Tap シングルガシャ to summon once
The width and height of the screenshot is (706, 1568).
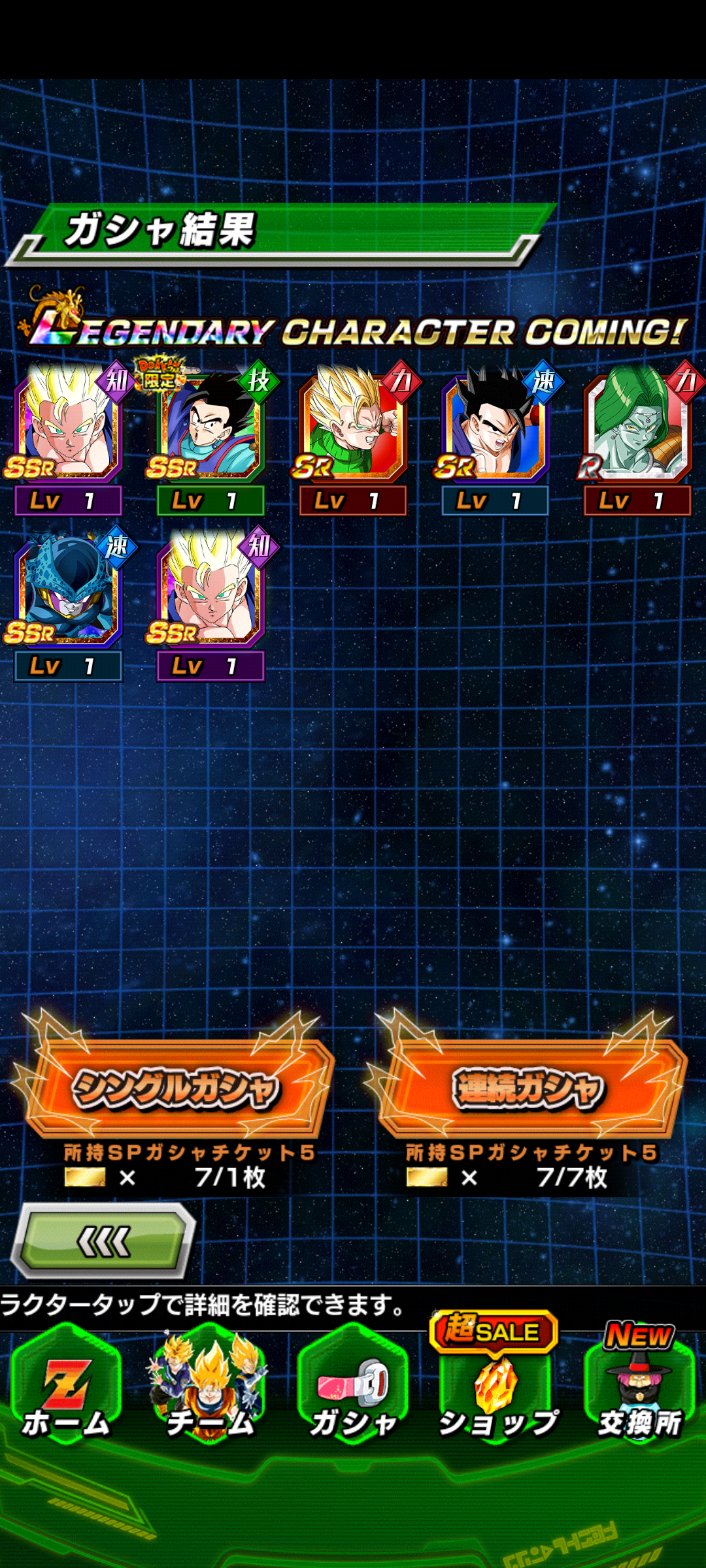tap(176, 1088)
